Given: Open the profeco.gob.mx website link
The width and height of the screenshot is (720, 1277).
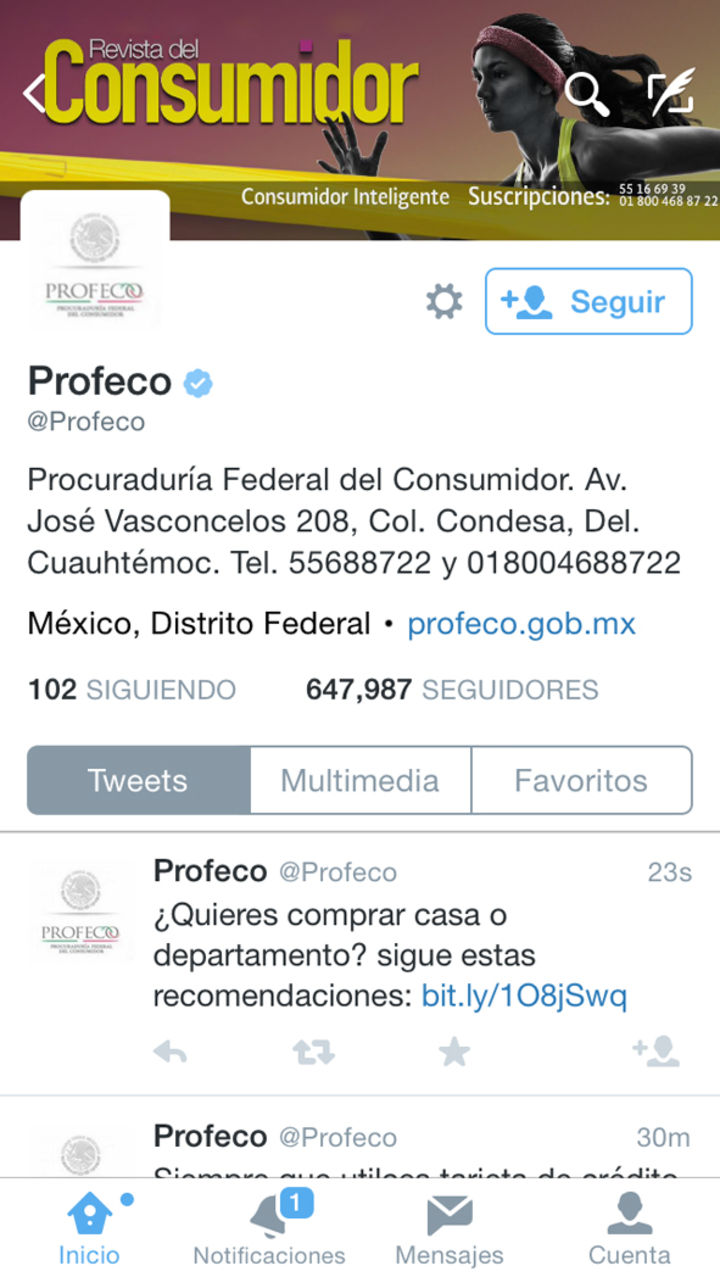Looking at the screenshot, I should 521,625.
